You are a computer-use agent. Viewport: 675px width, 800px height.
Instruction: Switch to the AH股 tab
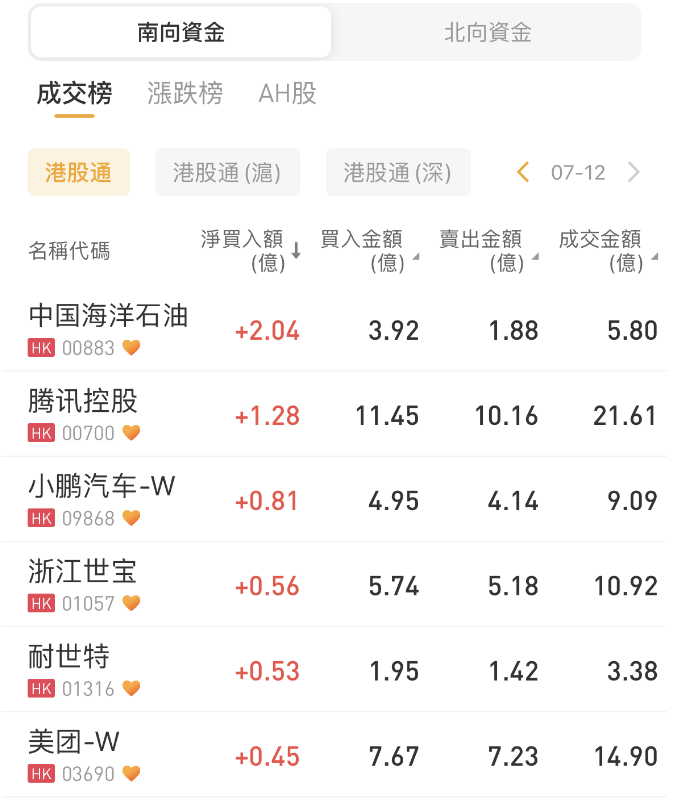(x=287, y=94)
